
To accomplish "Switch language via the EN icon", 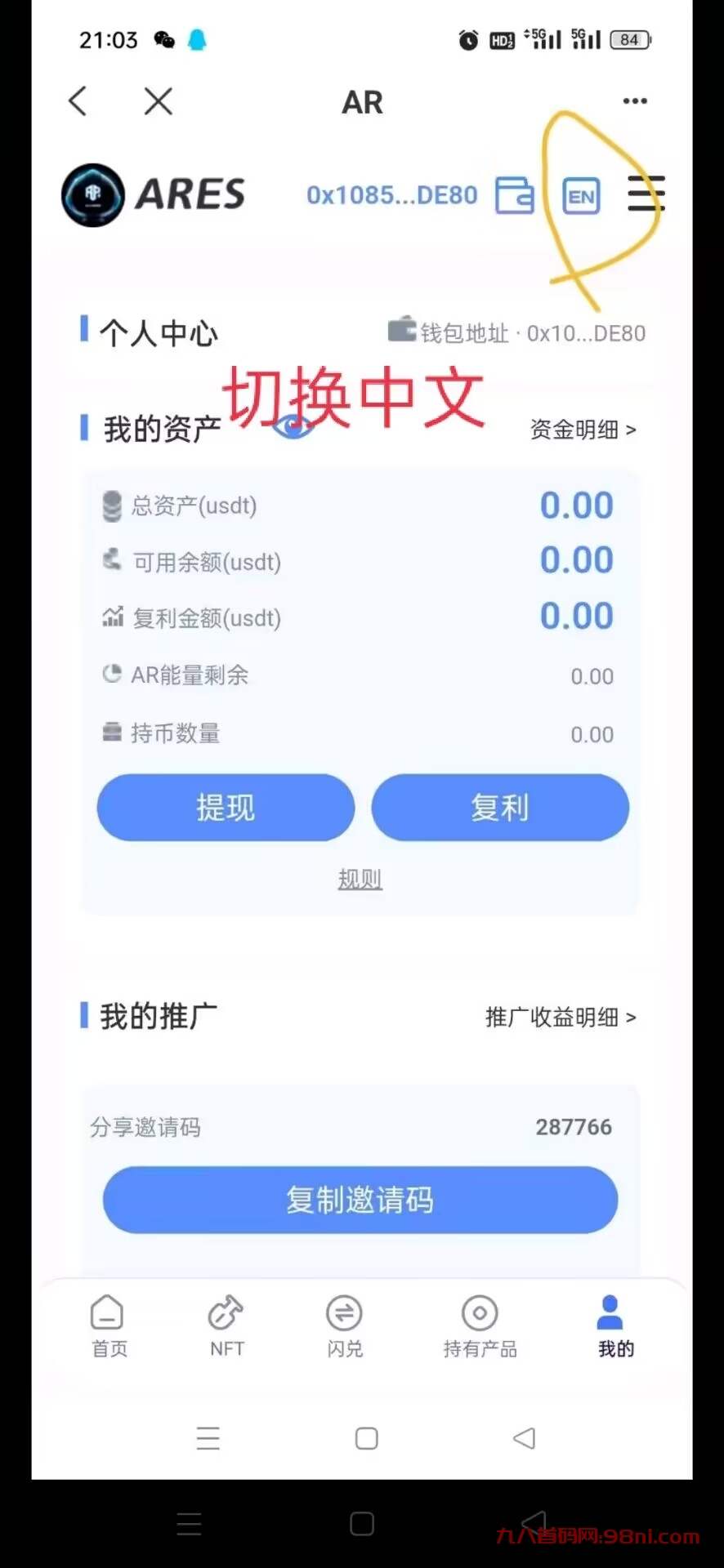I will coord(581,196).
